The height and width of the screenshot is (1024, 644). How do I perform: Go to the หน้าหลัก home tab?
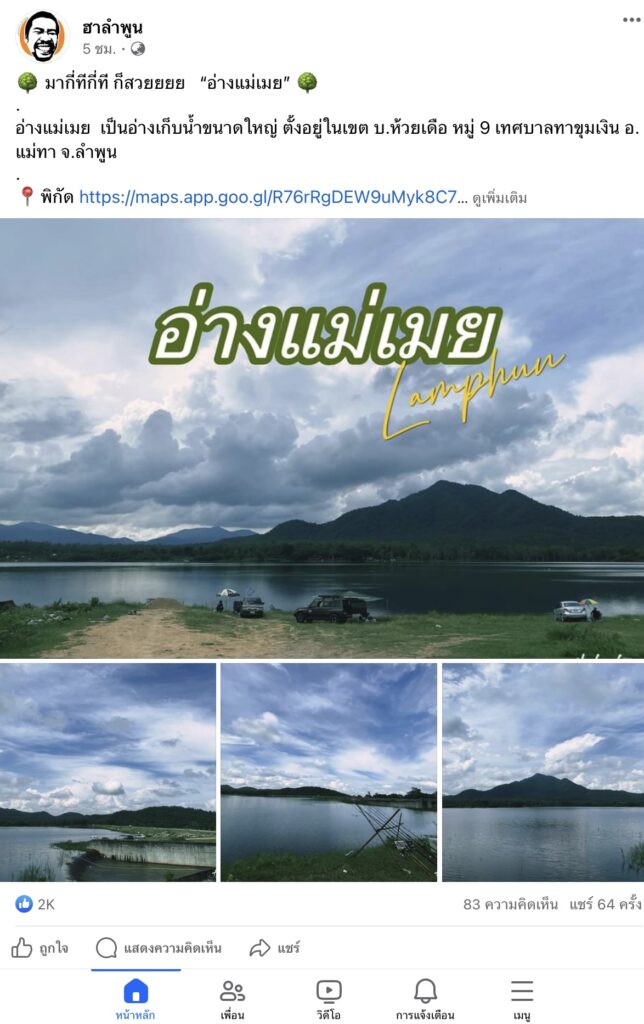pyautogui.click(x=135, y=999)
